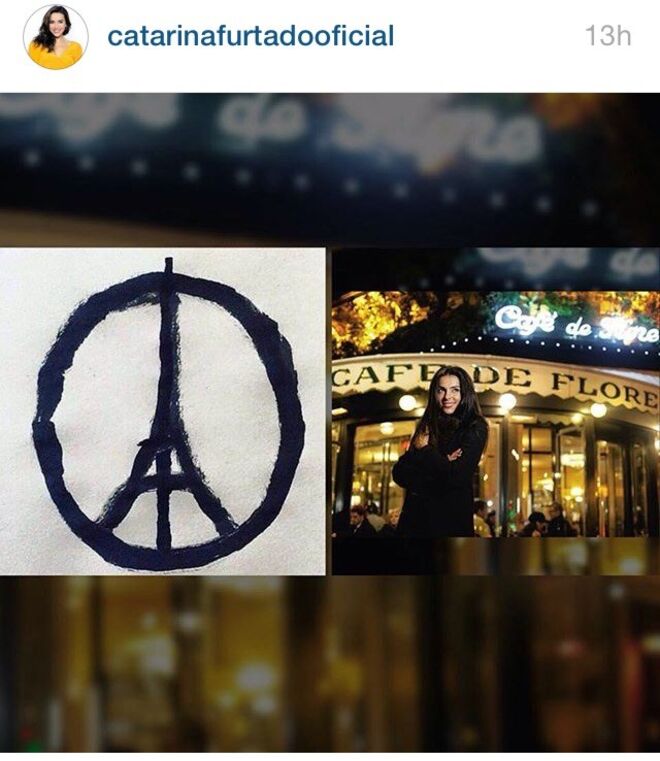Tap the catarinafurtadooficial username link

pyautogui.click(x=250, y=37)
